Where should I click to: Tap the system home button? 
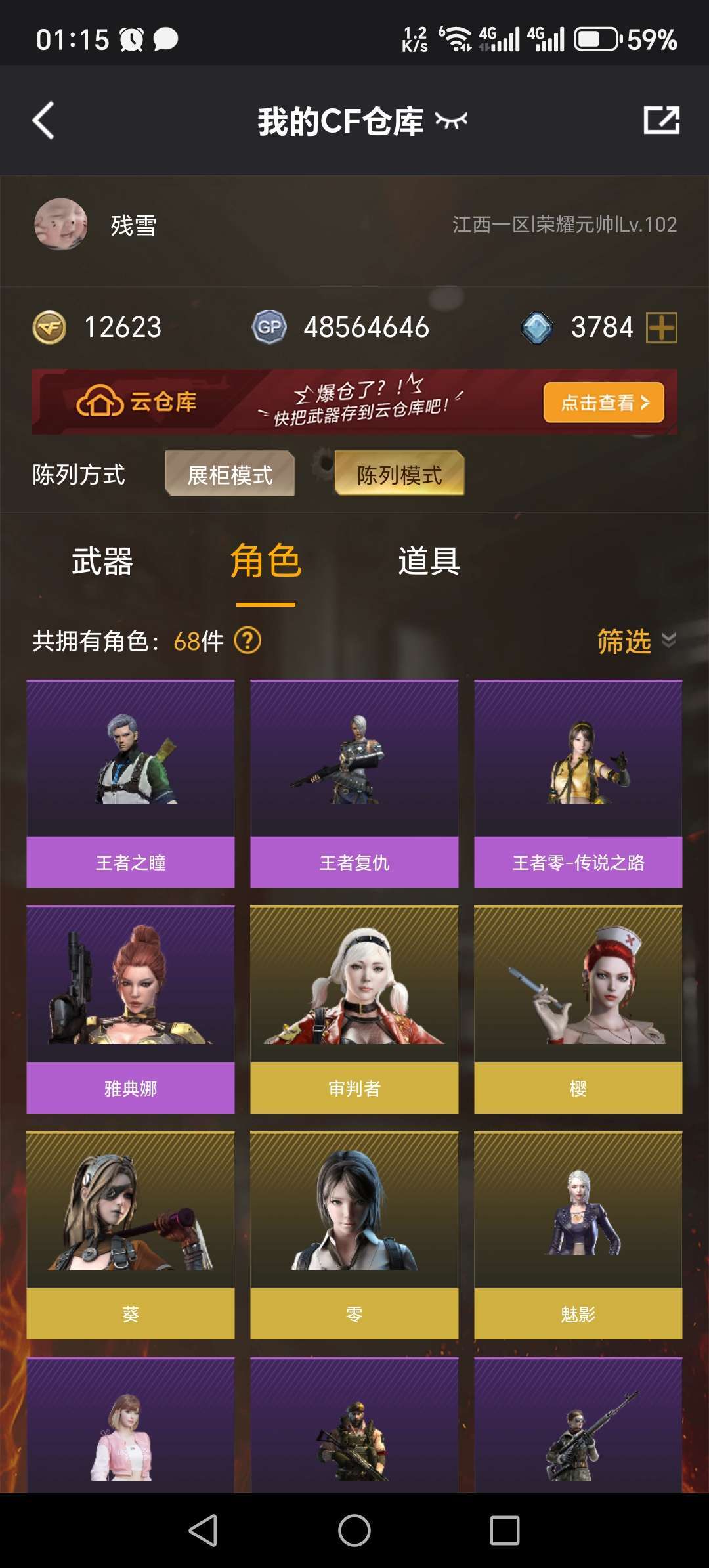[354, 1531]
